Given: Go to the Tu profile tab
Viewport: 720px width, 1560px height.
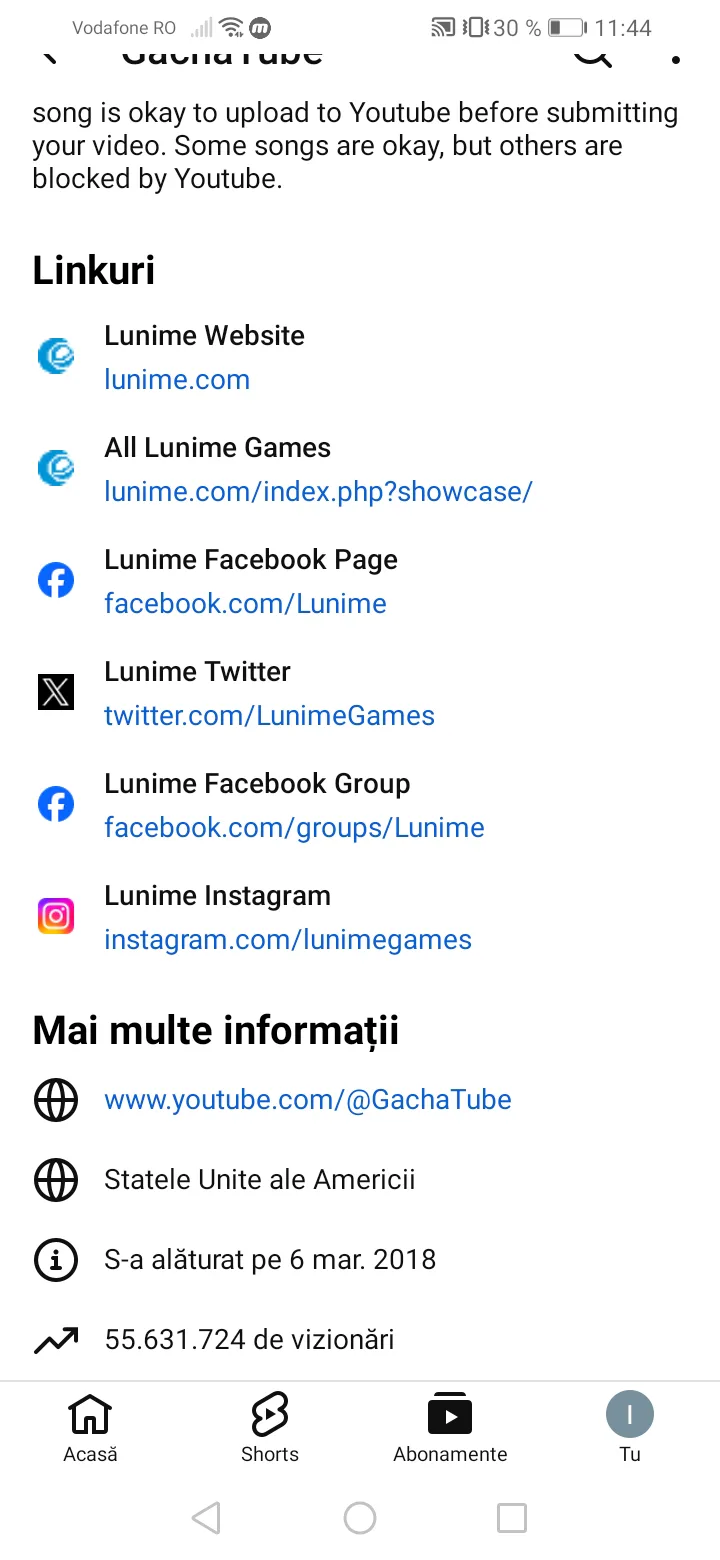Looking at the screenshot, I should click(630, 1428).
